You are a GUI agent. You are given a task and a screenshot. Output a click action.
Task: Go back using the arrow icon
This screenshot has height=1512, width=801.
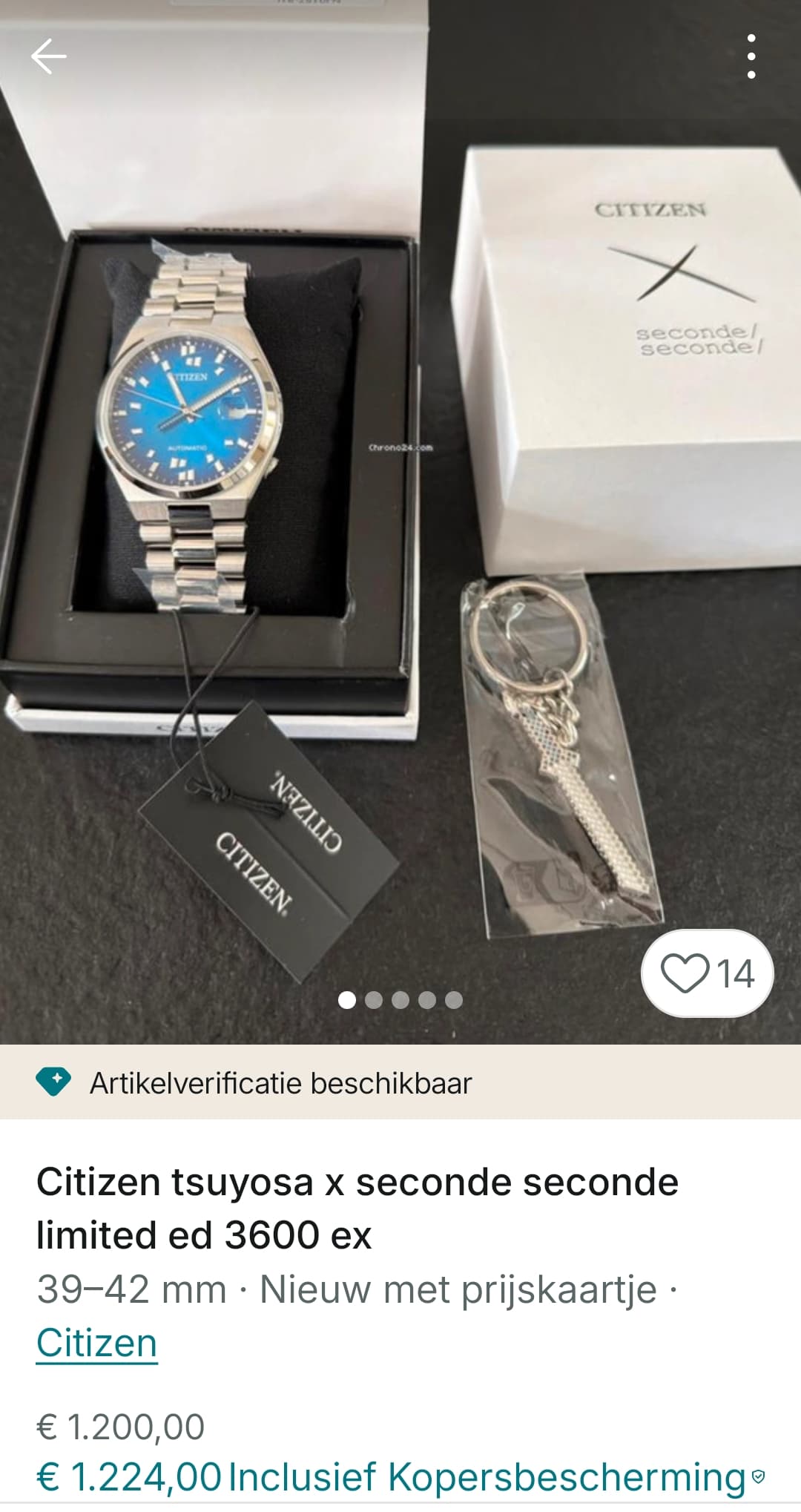tap(49, 57)
